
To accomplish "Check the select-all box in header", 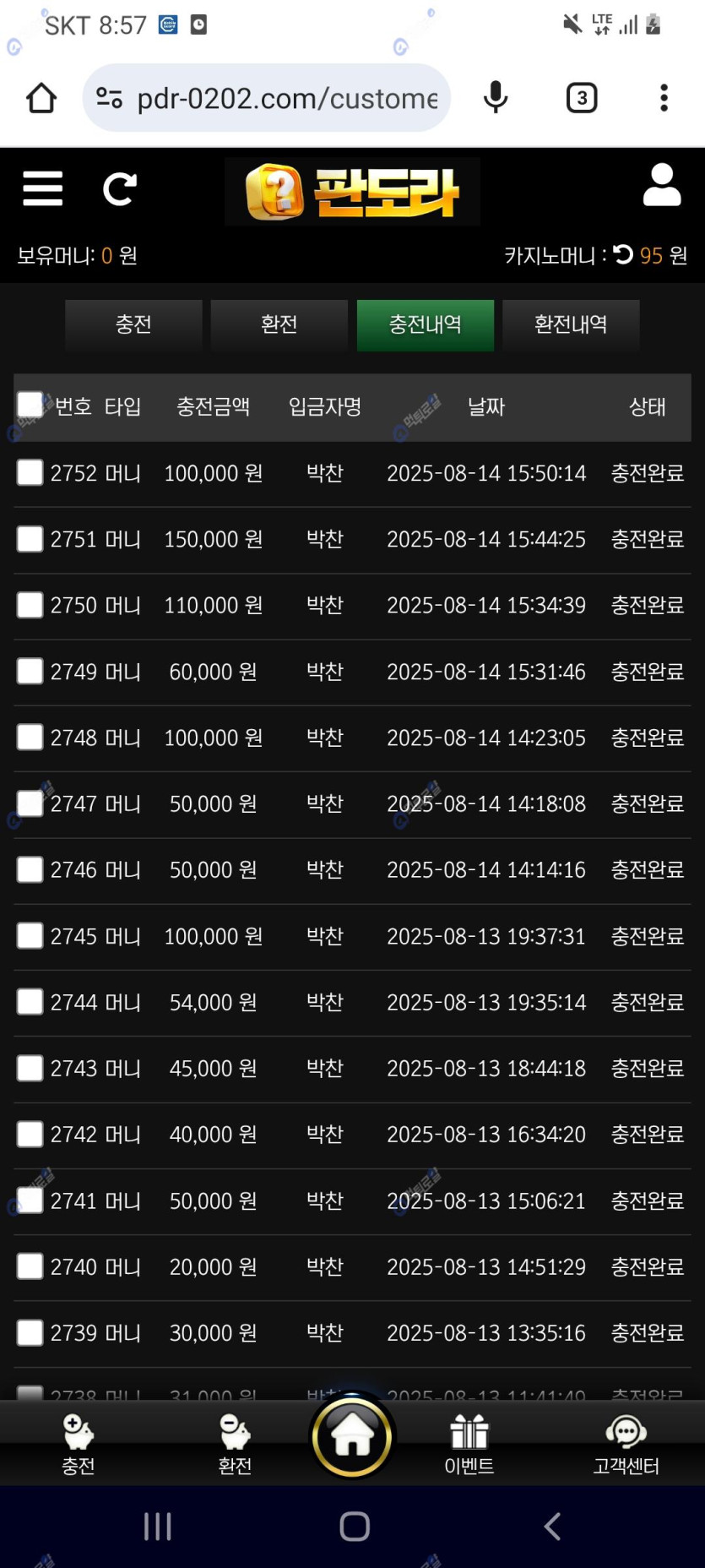I will [30, 405].
